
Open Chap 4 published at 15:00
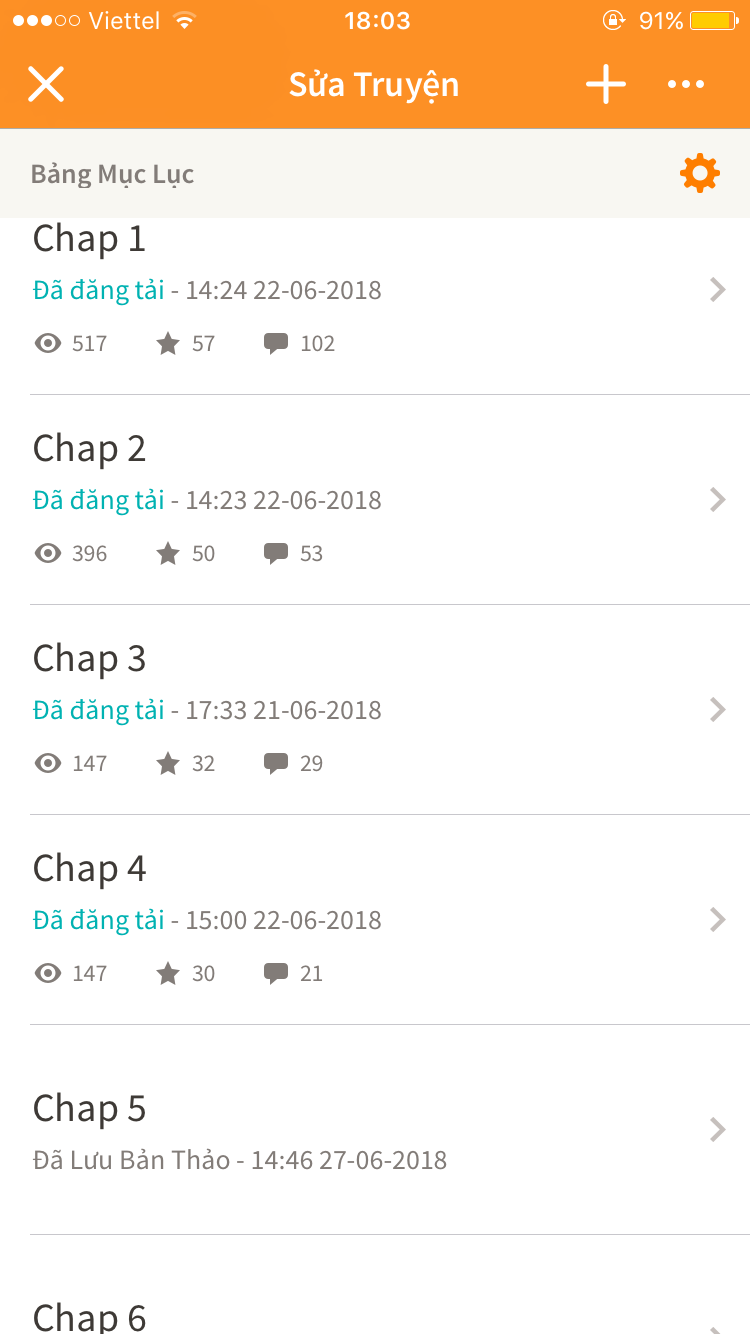tap(375, 920)
